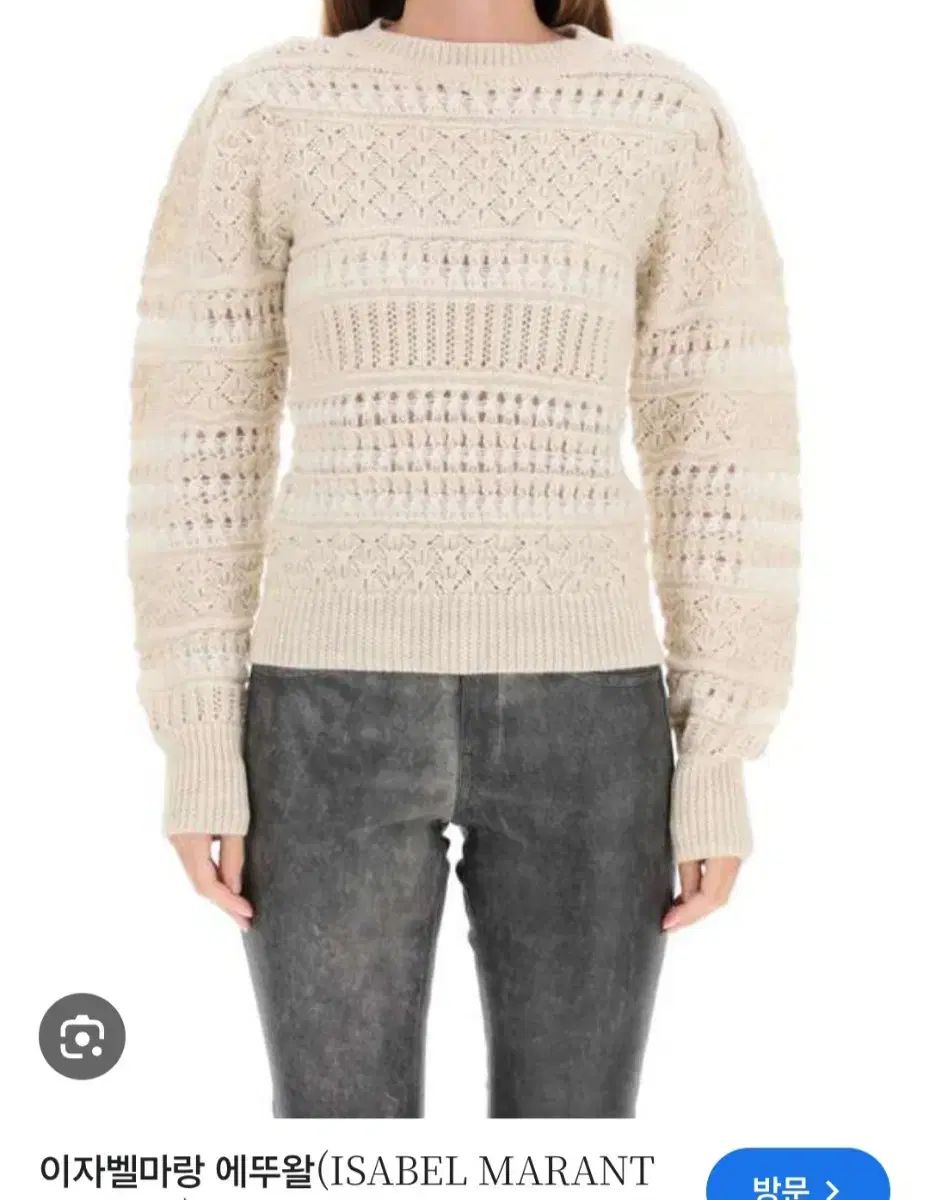Search this image with Google Lens
The height and width of the screenshot is (1200, 929).
click(81, 1036)
